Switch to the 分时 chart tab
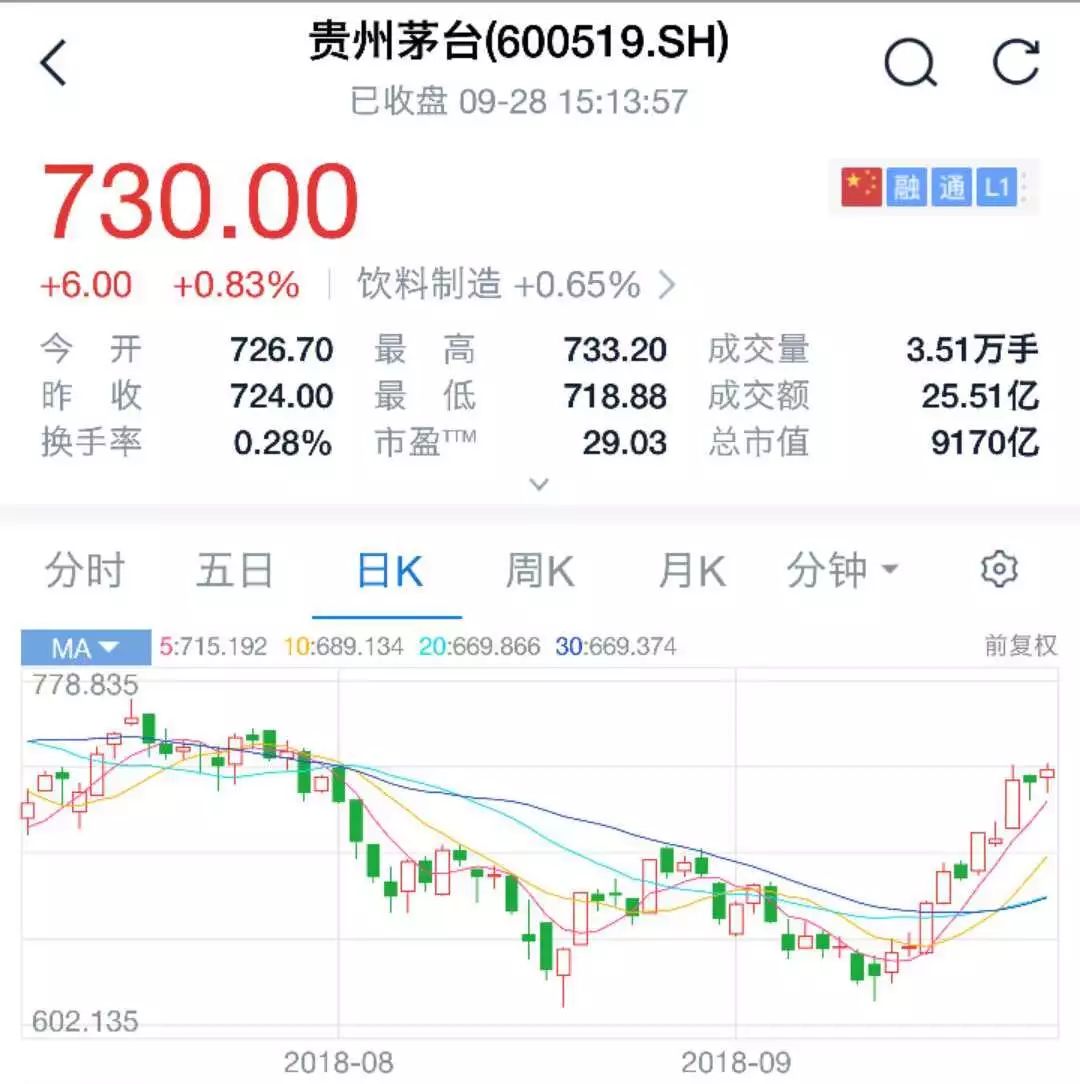 (x=85, y=572)
